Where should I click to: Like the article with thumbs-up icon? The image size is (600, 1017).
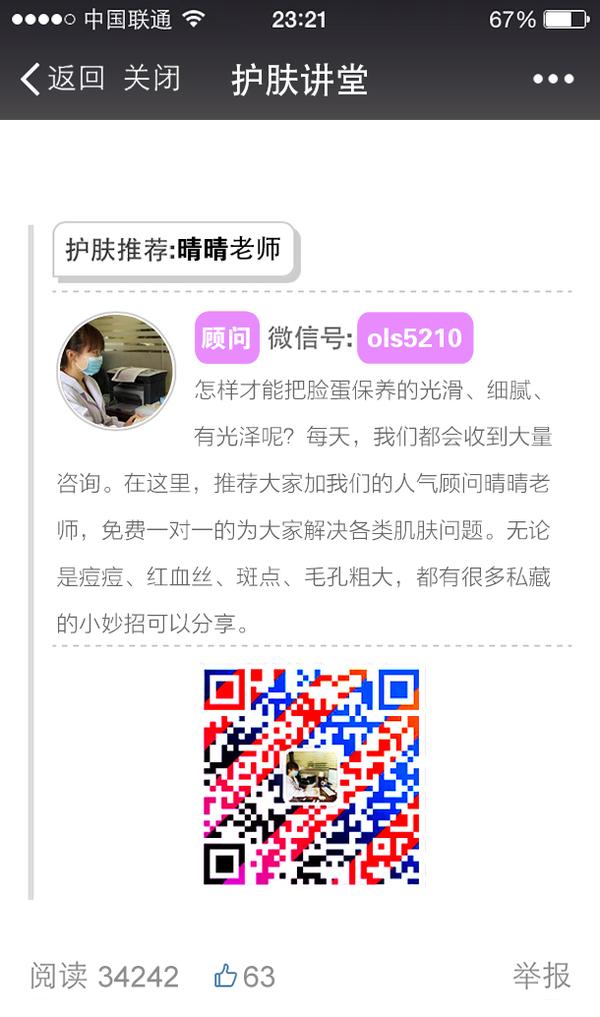click(x=226, y=975)
